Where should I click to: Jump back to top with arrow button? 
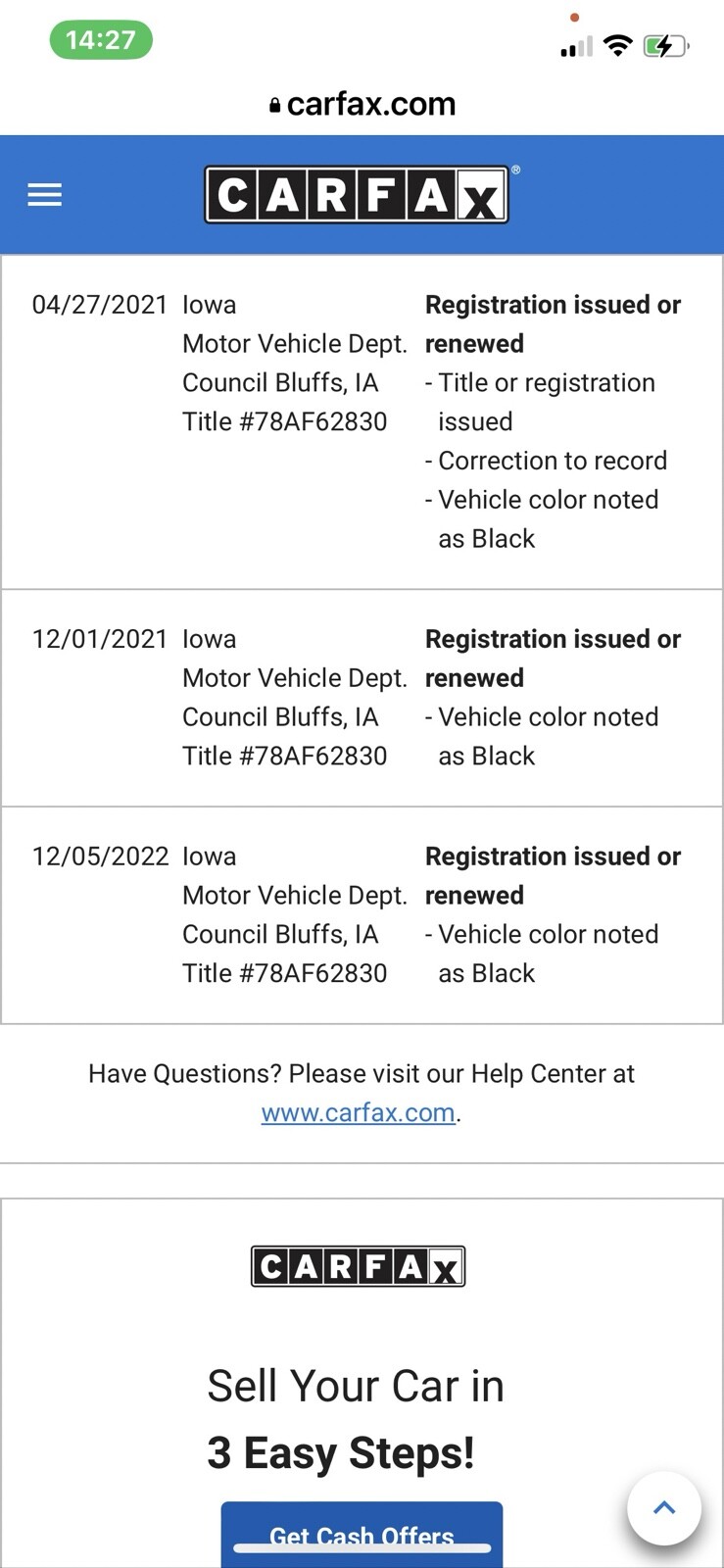pos(664,1508)
